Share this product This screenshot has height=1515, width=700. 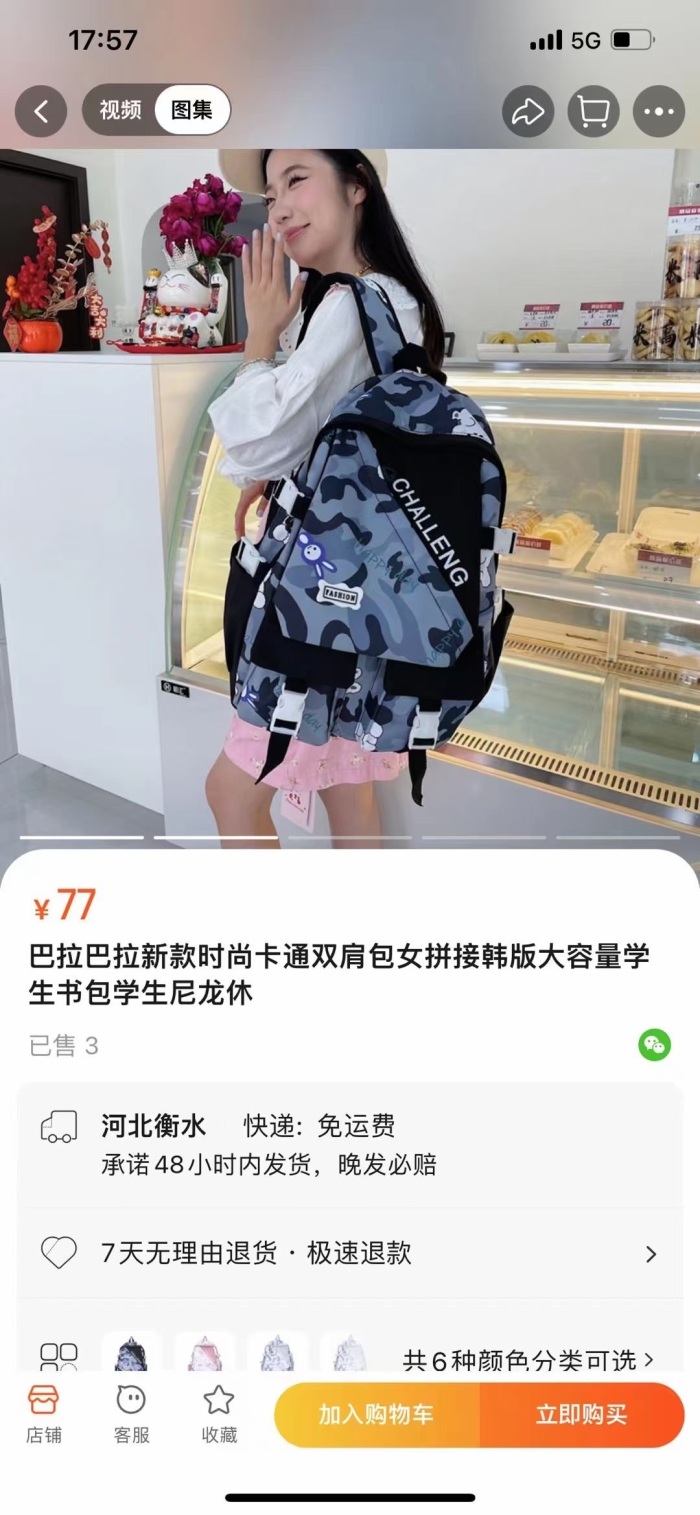[527, 111]
